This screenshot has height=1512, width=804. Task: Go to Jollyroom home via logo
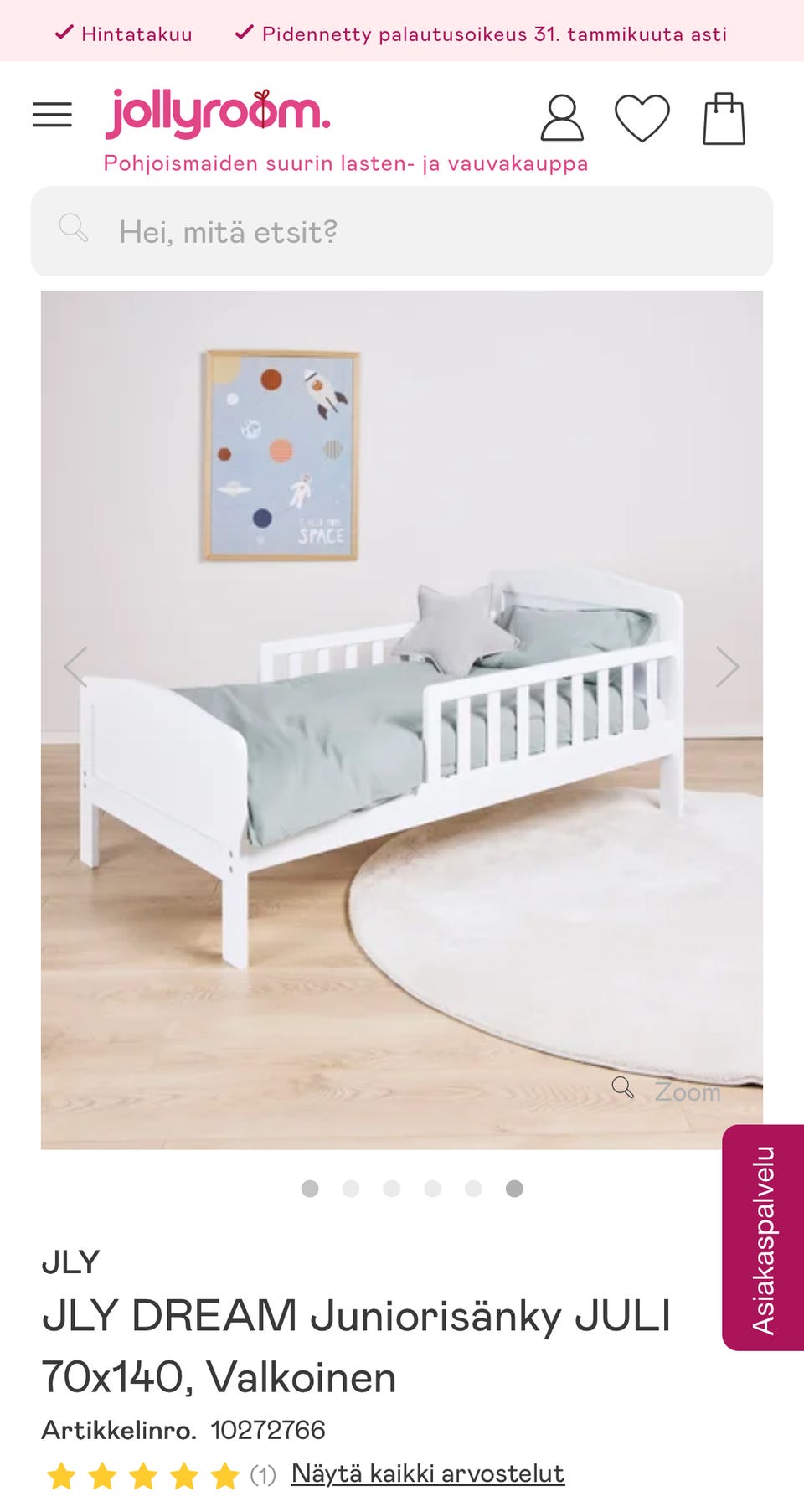pyautogui.click(x=218, y=114)
